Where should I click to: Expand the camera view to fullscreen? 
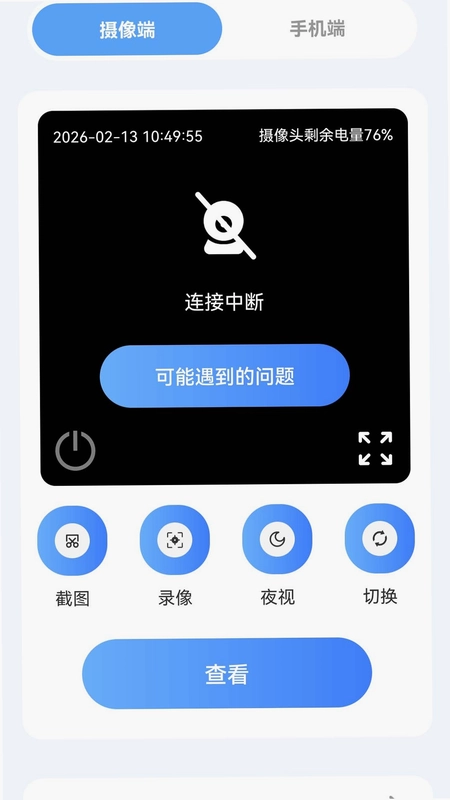coord(375,448)
